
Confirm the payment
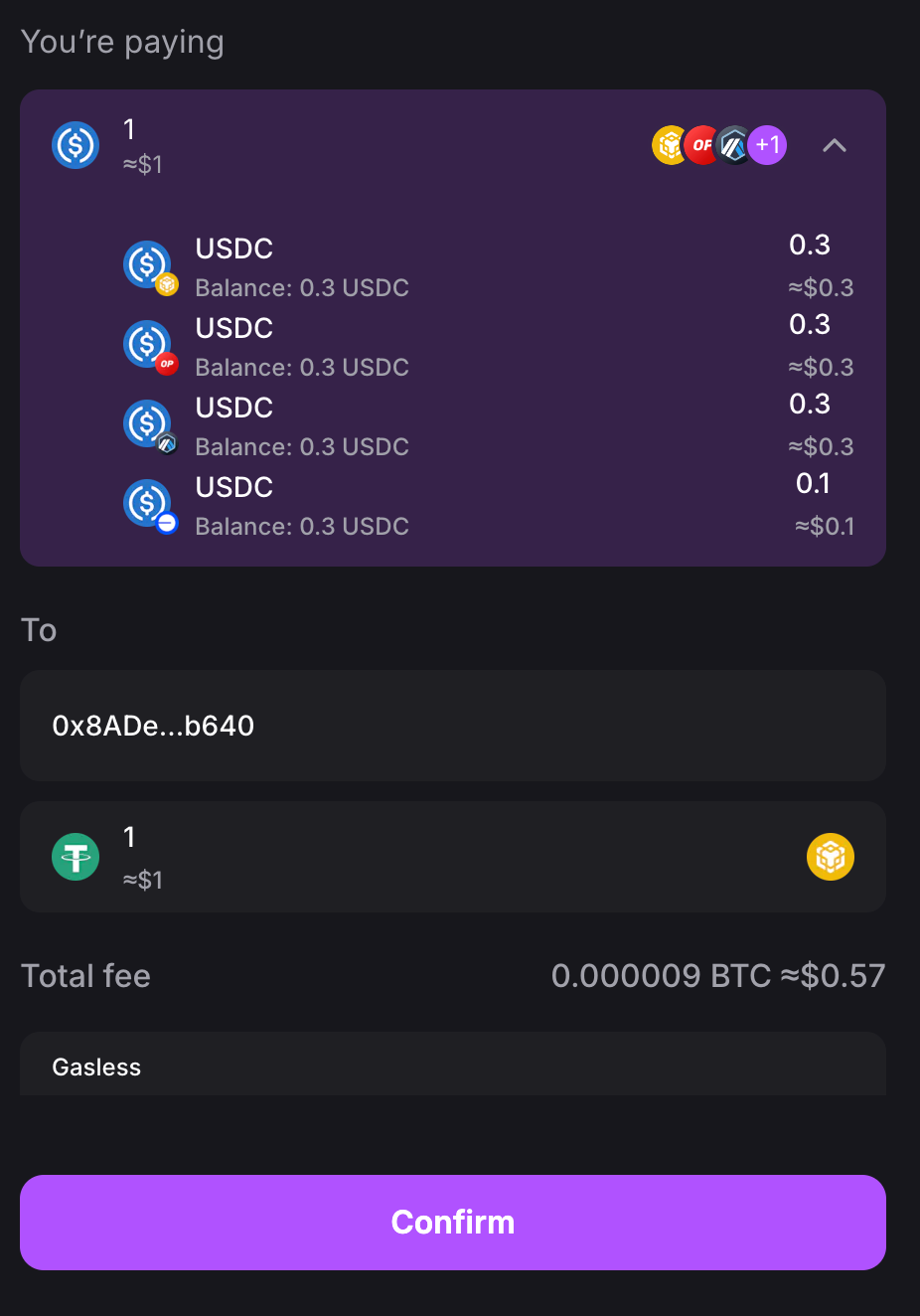[453, 1222]
